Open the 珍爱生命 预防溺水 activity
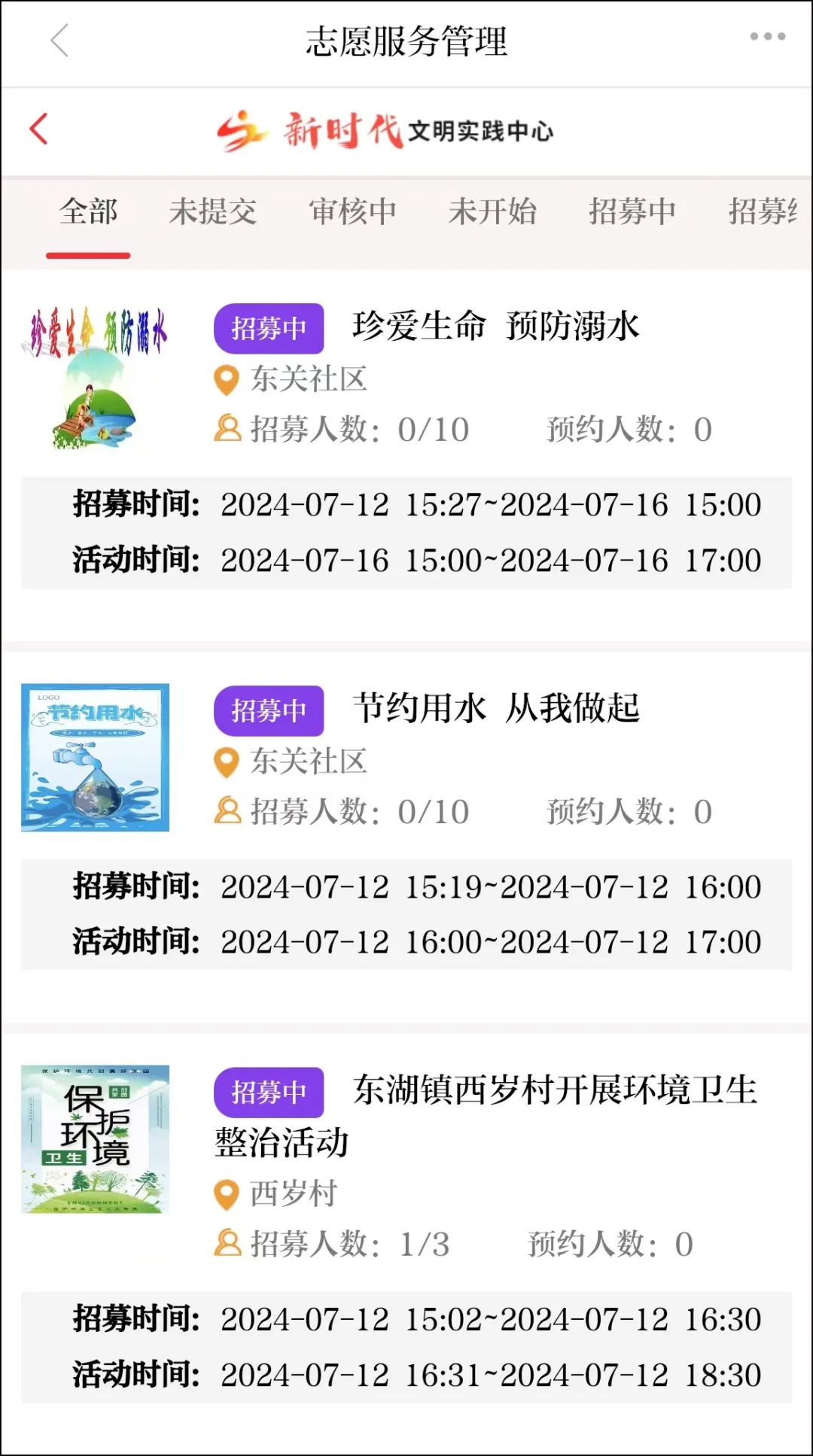The image size is (813, 1456). (x=496, y=327)
